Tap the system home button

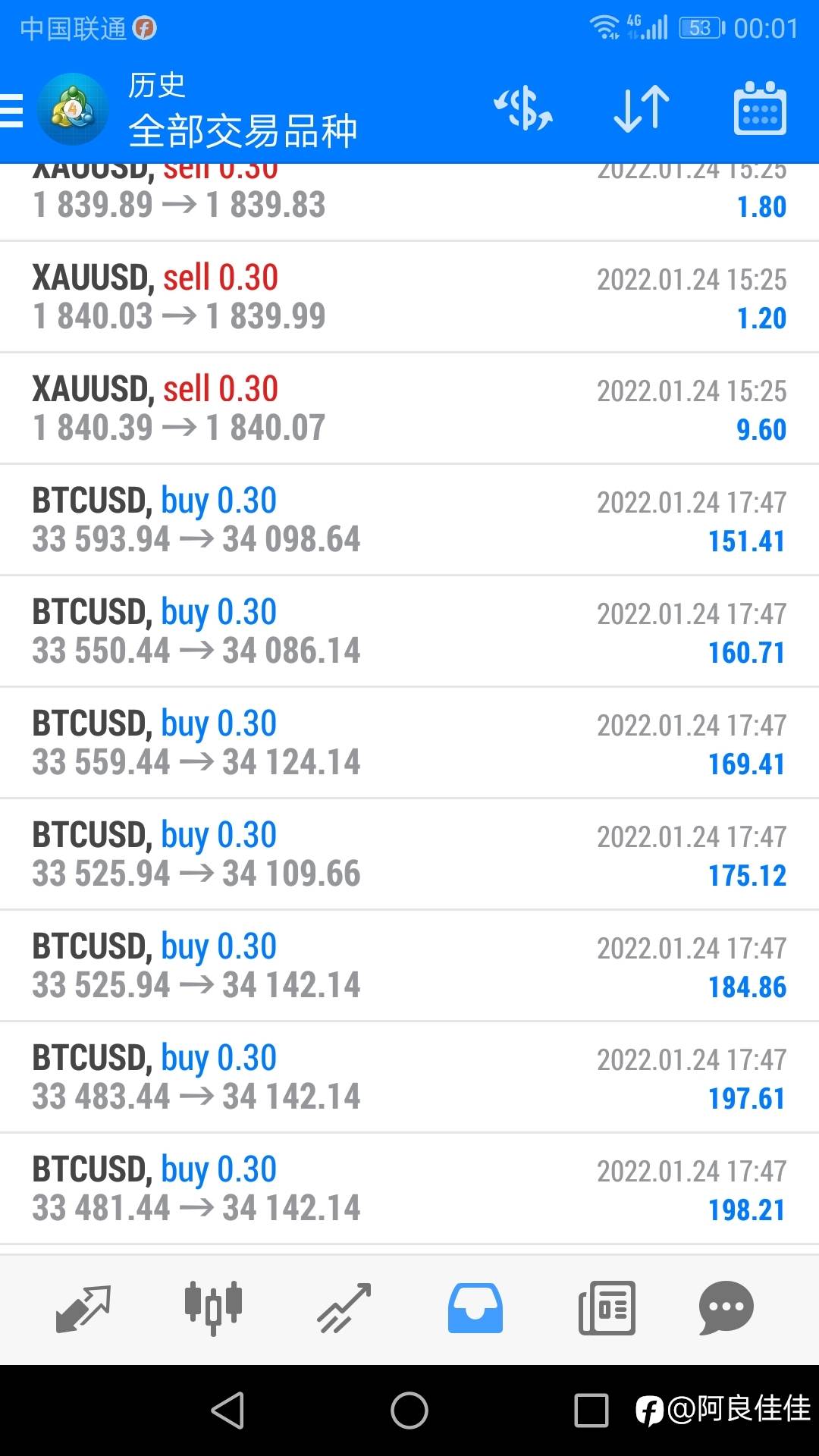(x=409, y=1410)
